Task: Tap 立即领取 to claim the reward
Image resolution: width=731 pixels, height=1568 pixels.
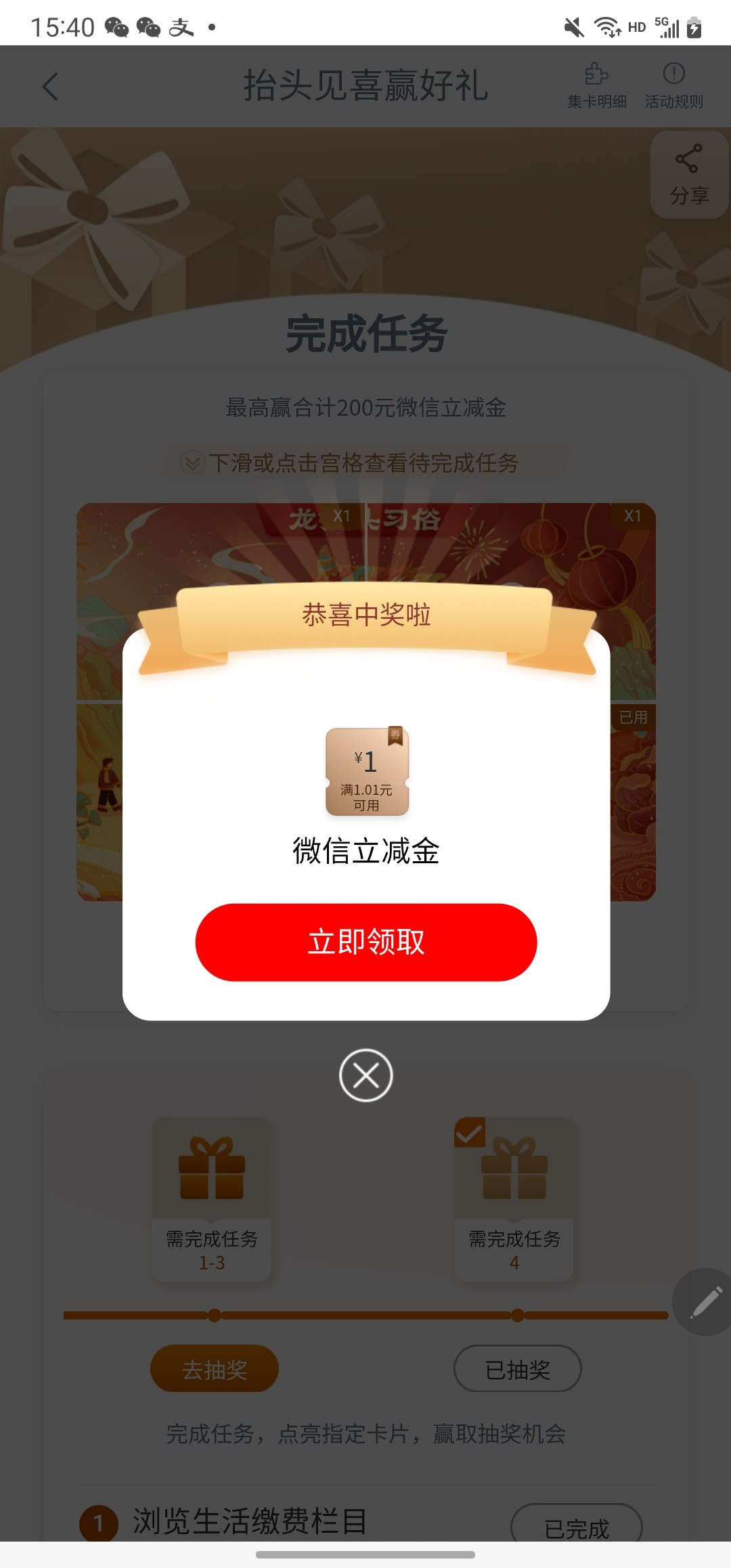Action: (x=365, y=942)
